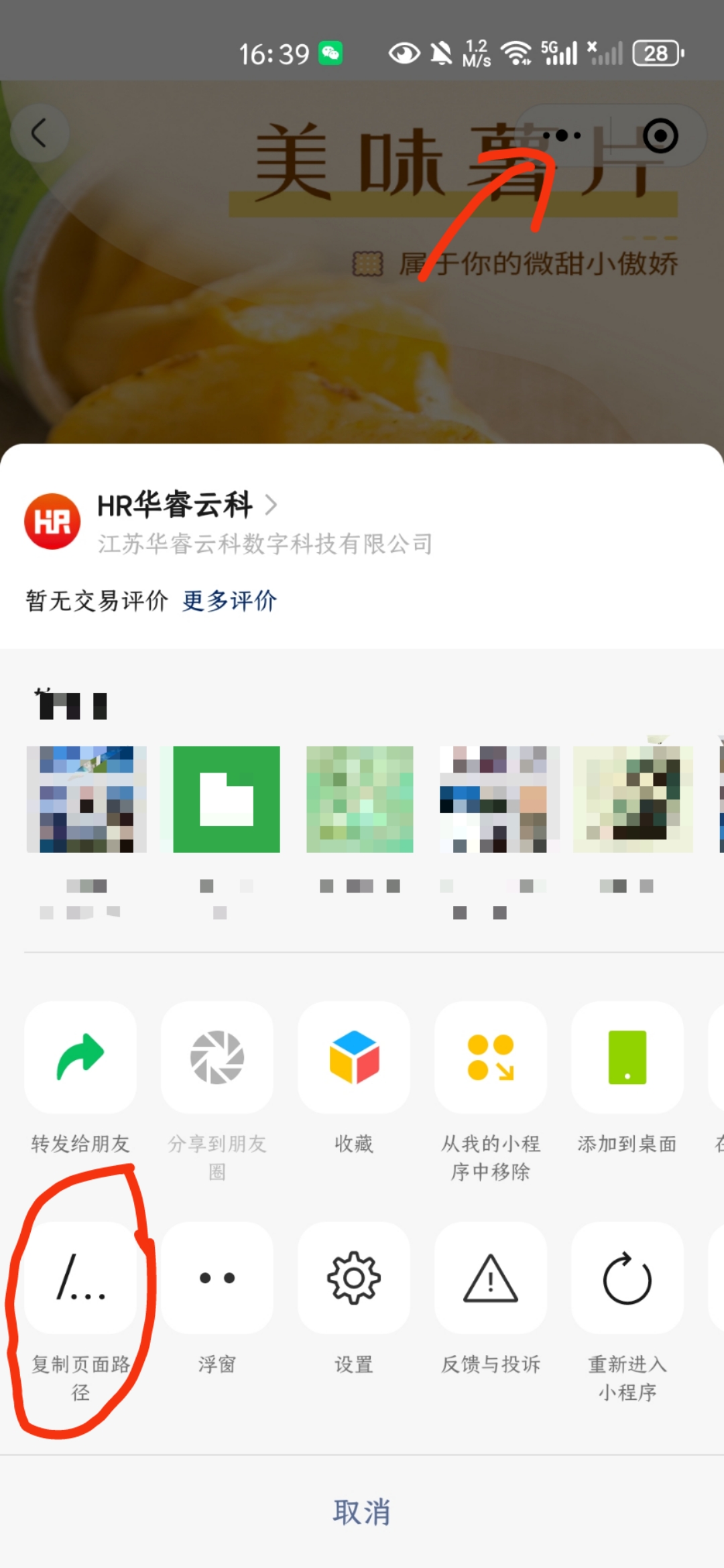Tap 分享到朋友圈 share option
The image size is (724, 1568).
click(217, 1058)
